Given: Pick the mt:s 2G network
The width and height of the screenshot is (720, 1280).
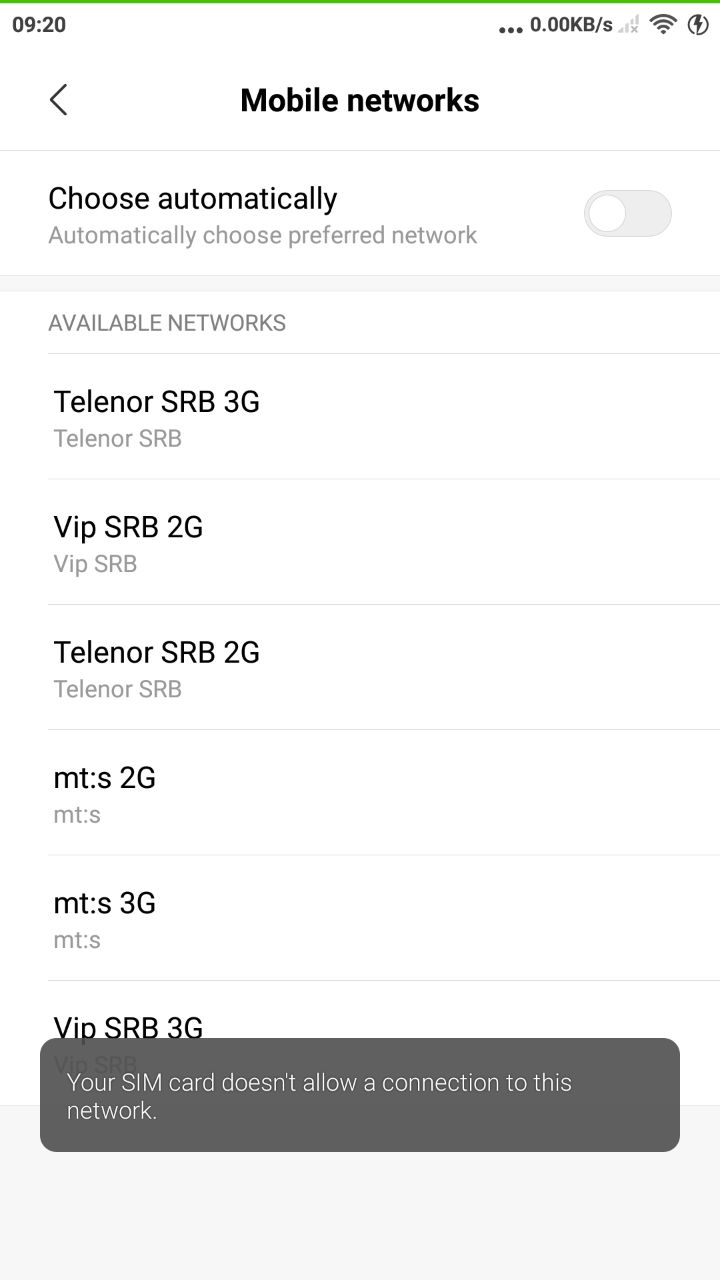Looking at the screenshot, I should click(x=360, y=793).
